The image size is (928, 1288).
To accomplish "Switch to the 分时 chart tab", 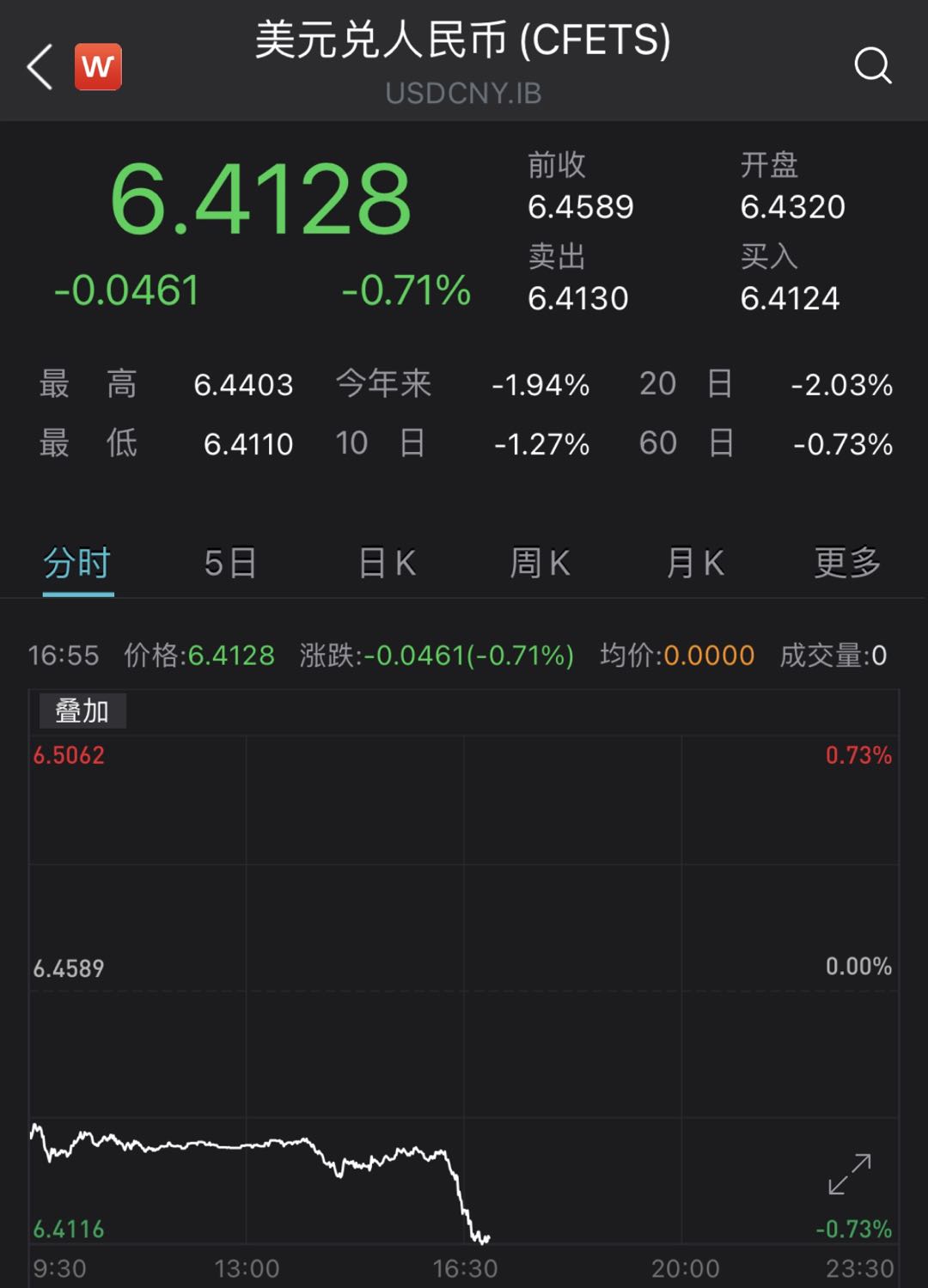I will pyautogui.click(x=77, y=564).
